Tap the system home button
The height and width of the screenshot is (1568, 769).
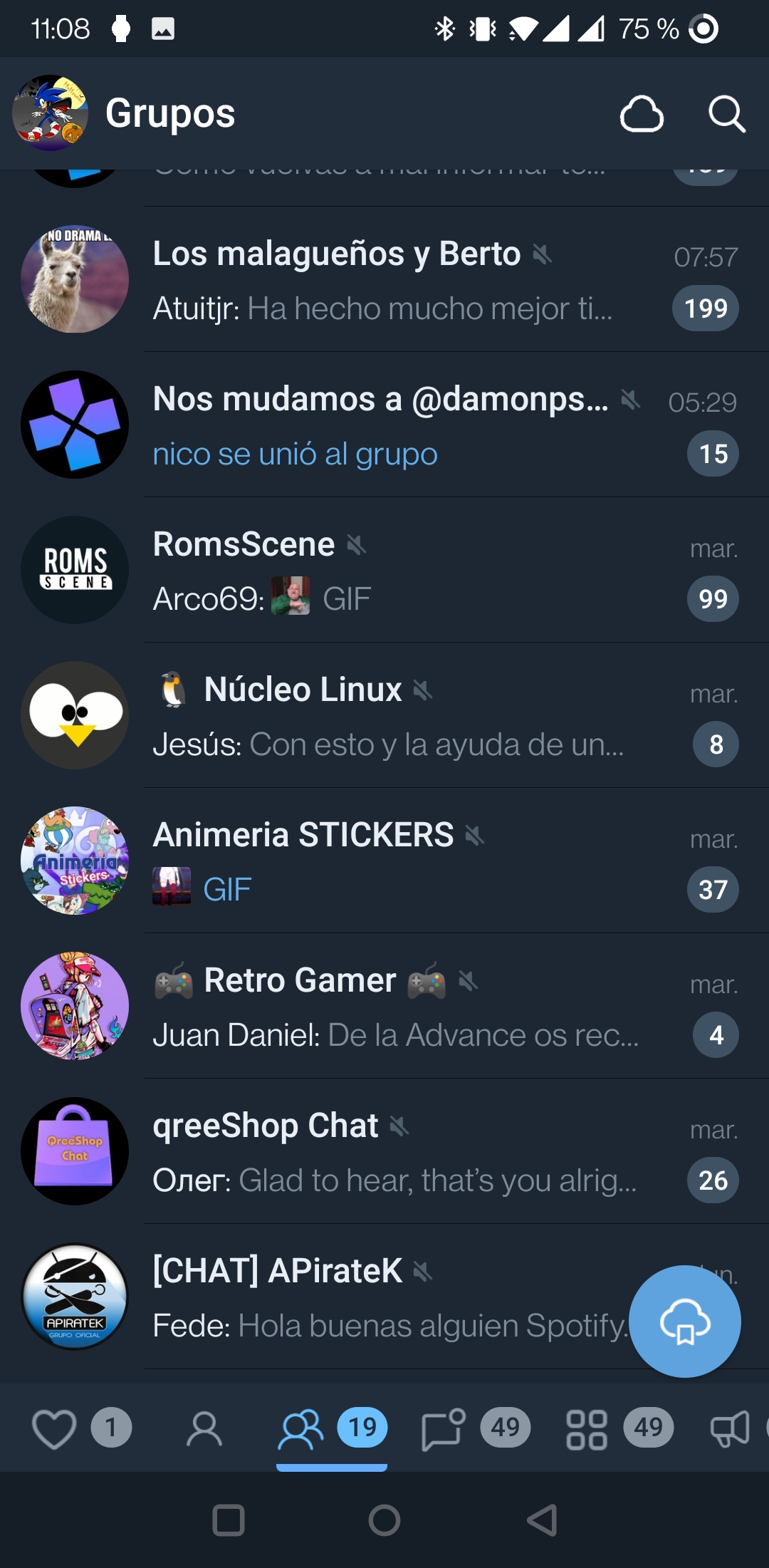[384, 1520]
